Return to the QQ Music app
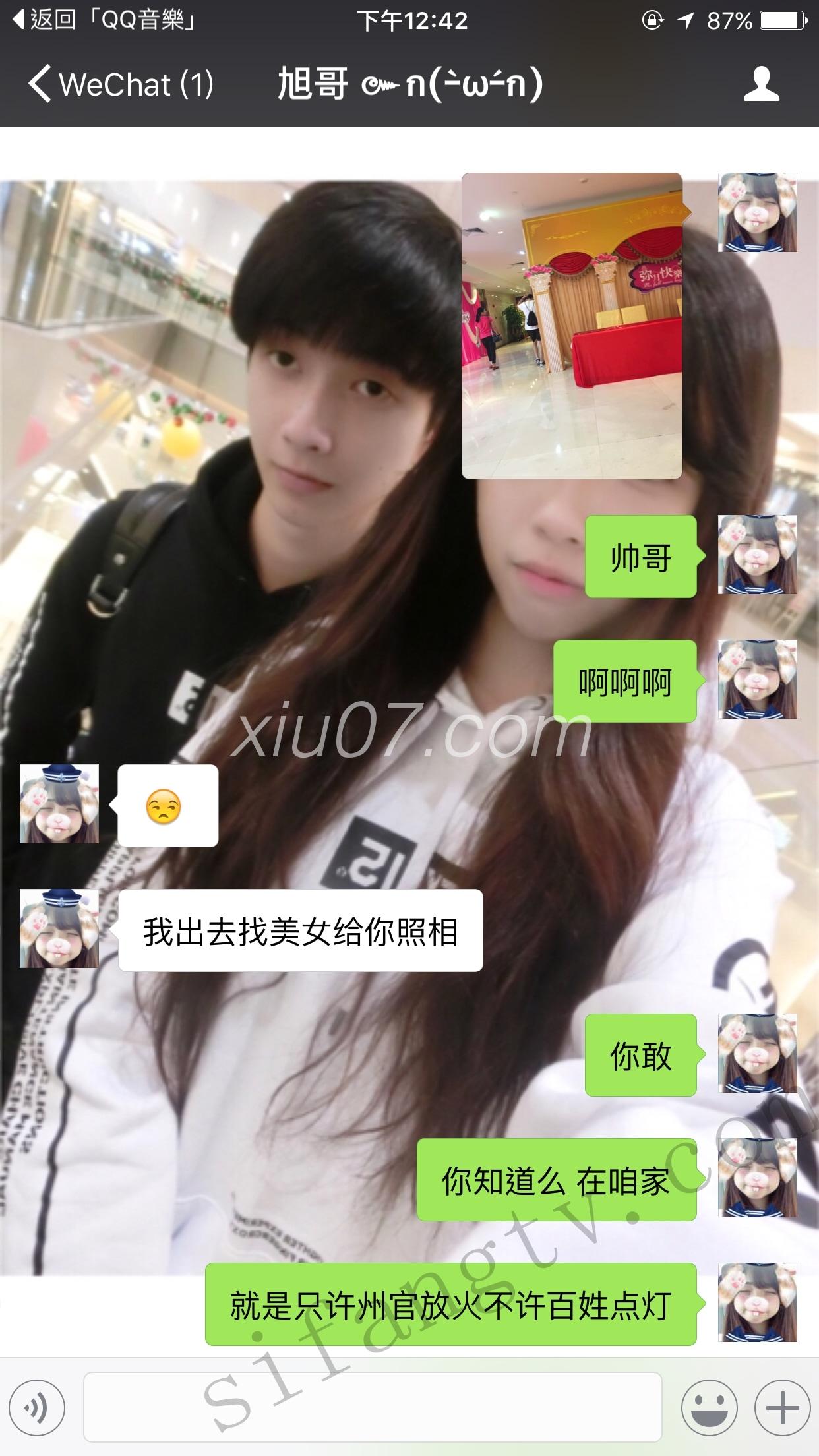 coord(106,20)
